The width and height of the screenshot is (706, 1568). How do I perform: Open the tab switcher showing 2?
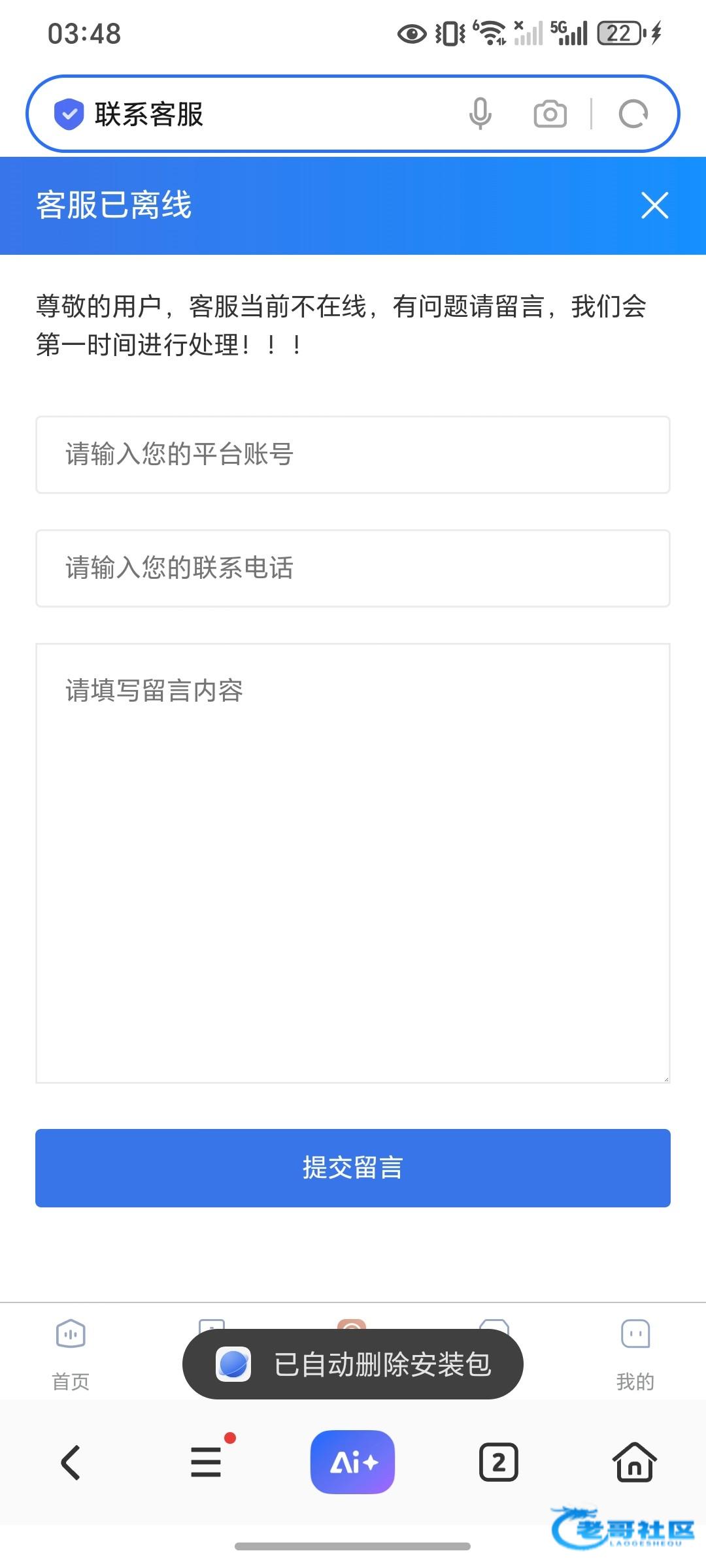pyautogui.click(x=498, y=1462)
